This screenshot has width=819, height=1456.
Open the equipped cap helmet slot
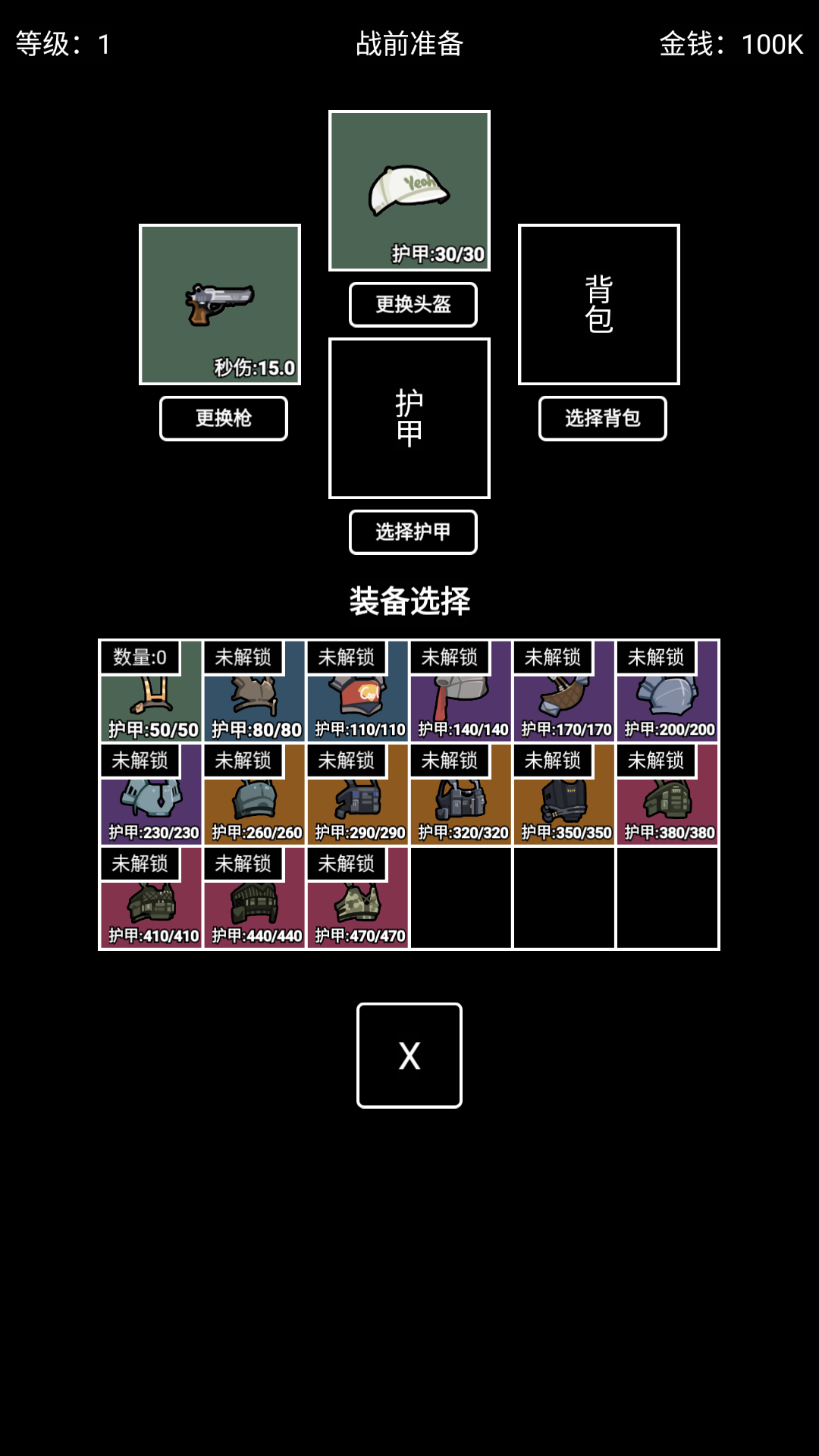pos(409,190)
